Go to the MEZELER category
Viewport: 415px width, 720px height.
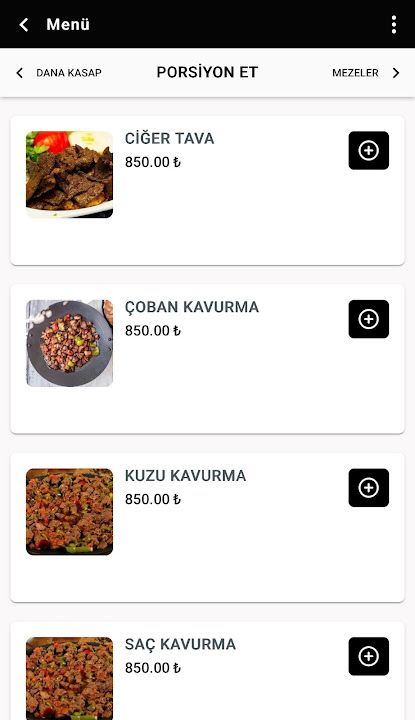[366, 73]
